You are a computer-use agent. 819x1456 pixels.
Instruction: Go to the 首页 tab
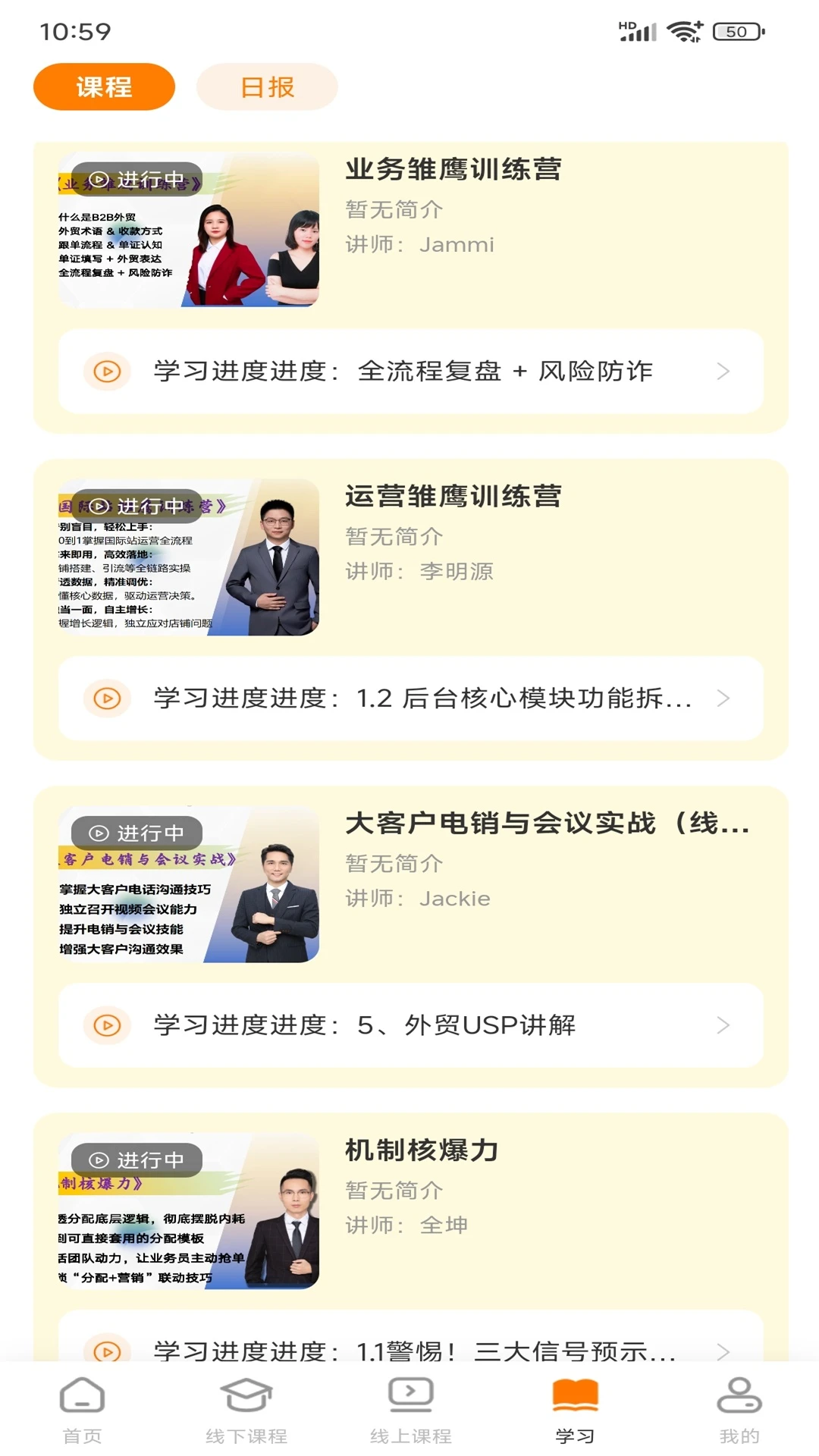[82, 1410]
